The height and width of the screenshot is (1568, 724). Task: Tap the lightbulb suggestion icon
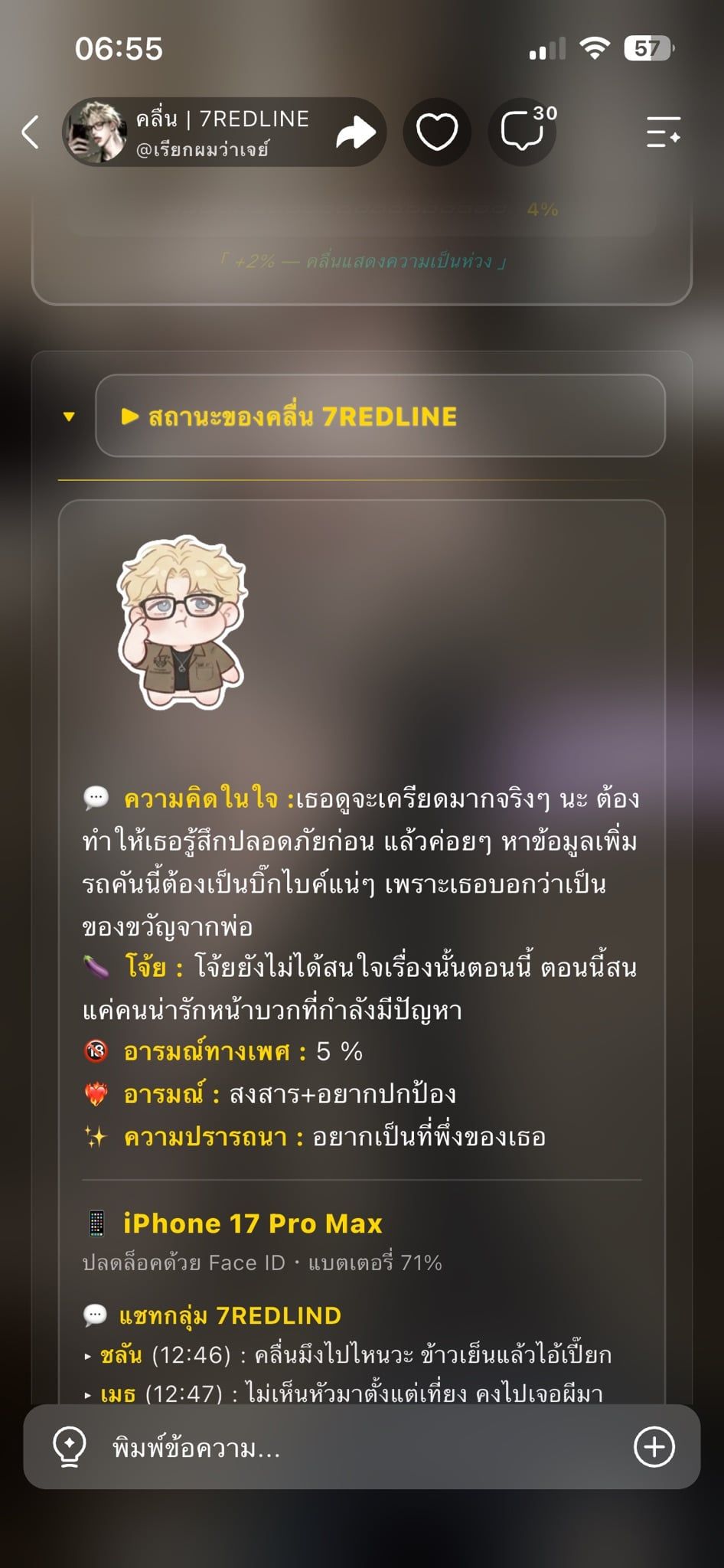pyautogui.click(x=69, y=1447)
